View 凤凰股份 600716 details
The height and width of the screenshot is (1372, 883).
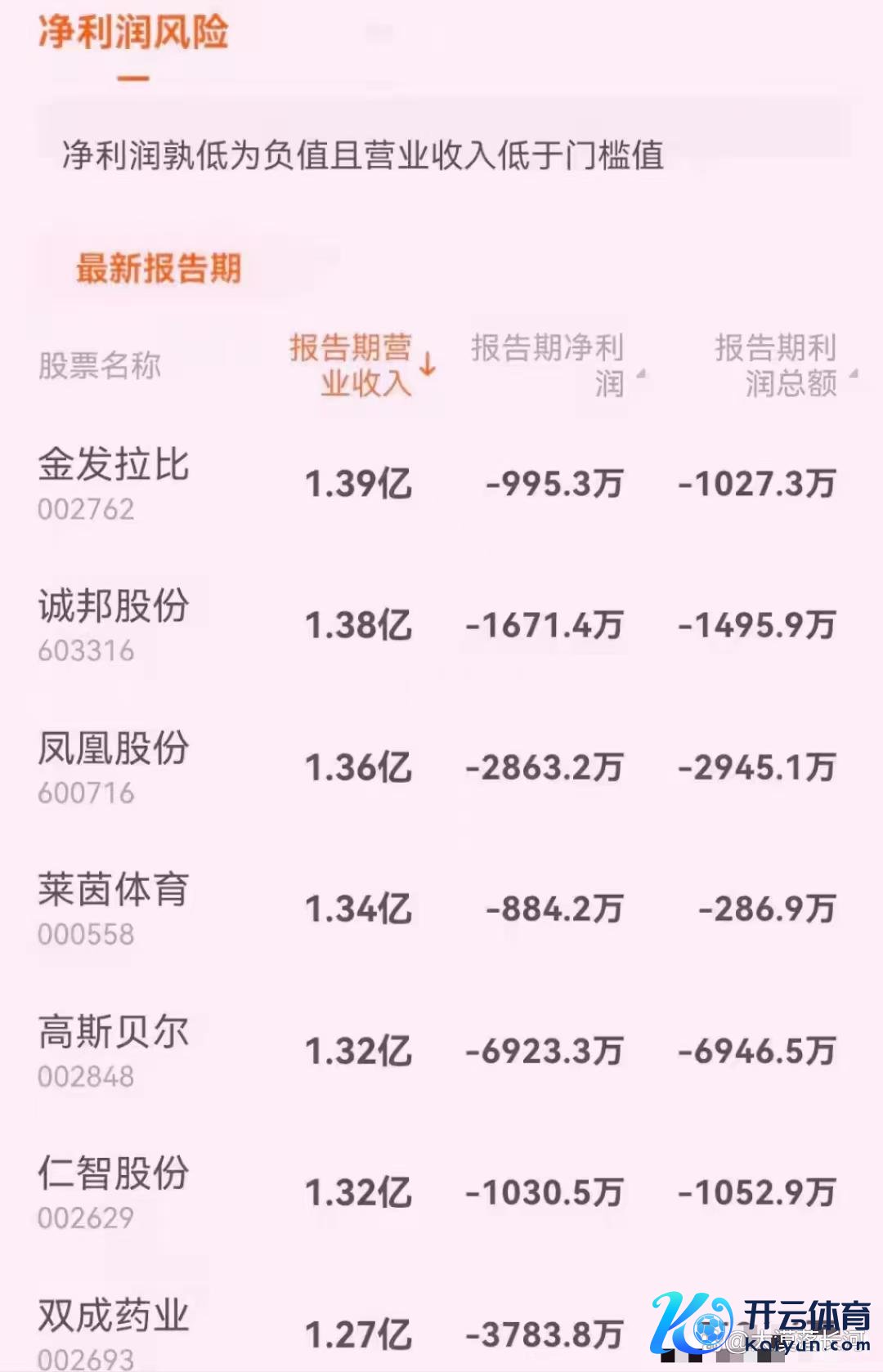pyautogui.click(x=114, y=766)
